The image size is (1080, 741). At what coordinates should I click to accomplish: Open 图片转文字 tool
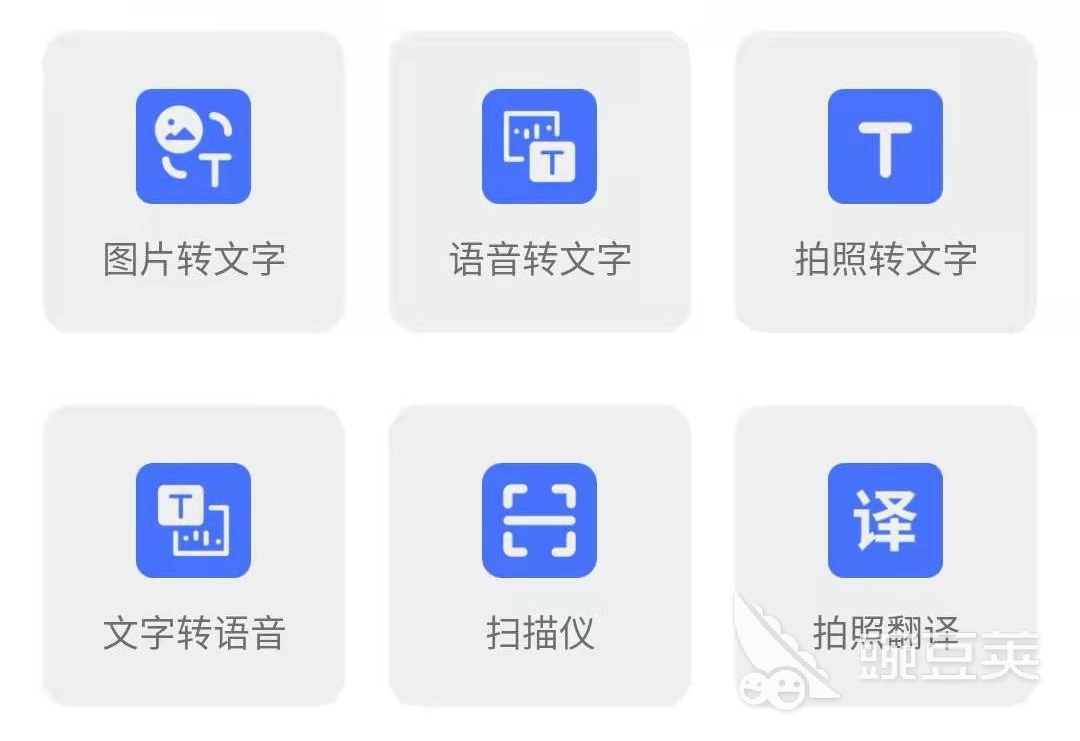[193, 181]
